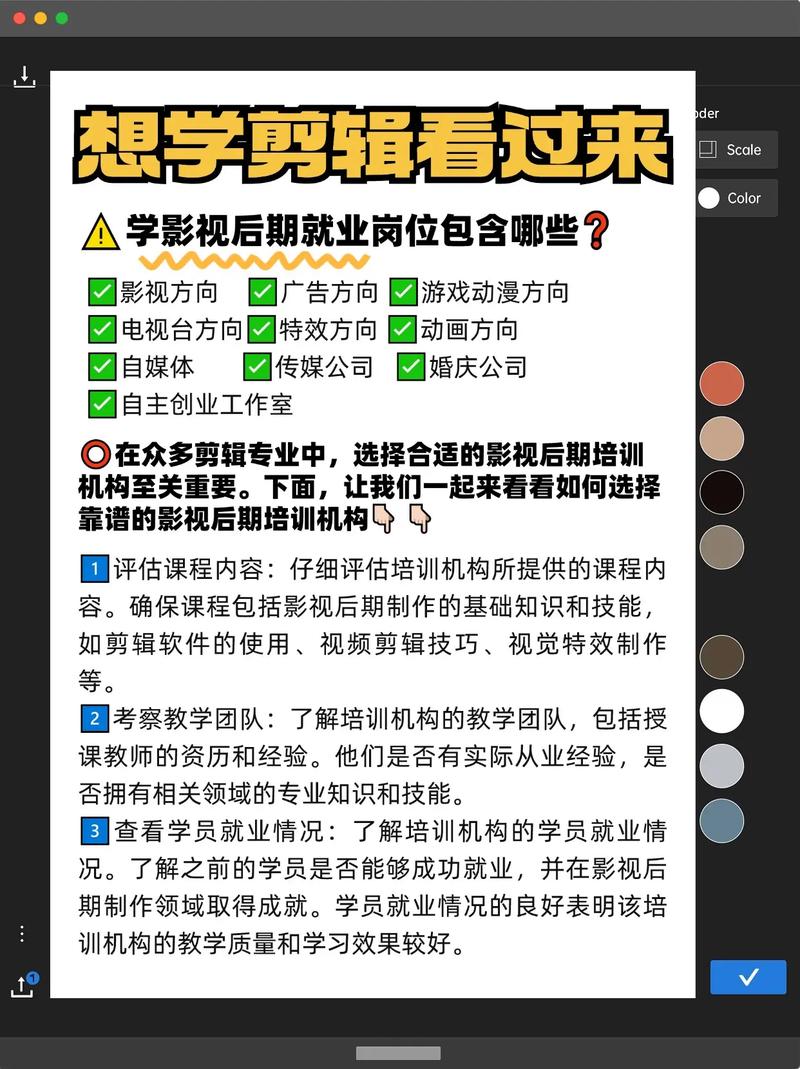Screen dimensions: 800x1069
Task: Pick the terracotta red color swatch
Action: click(x=722, y=384)
